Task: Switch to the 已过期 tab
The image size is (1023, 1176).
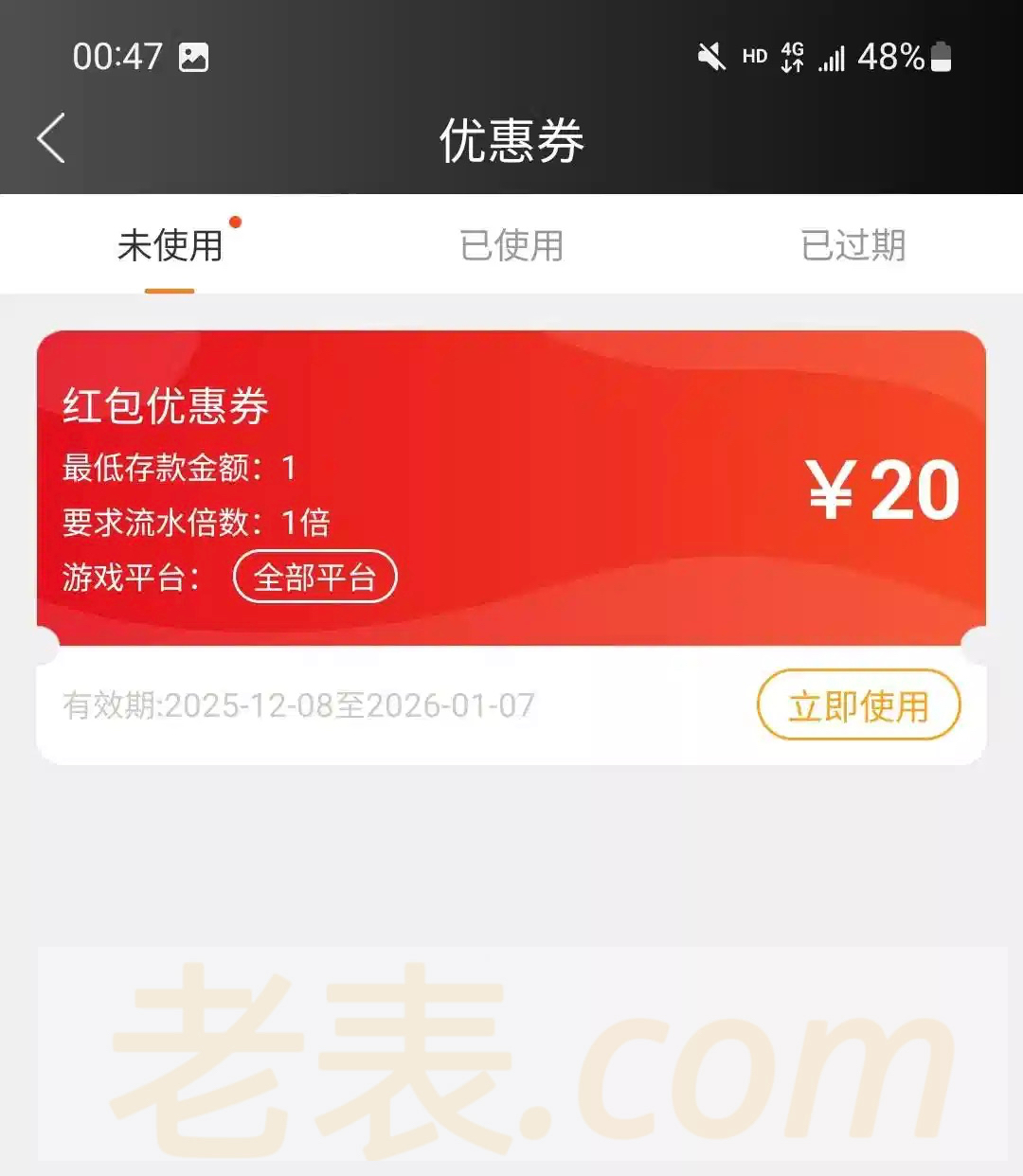Action: pyautogui.click(x=852, y=246)
